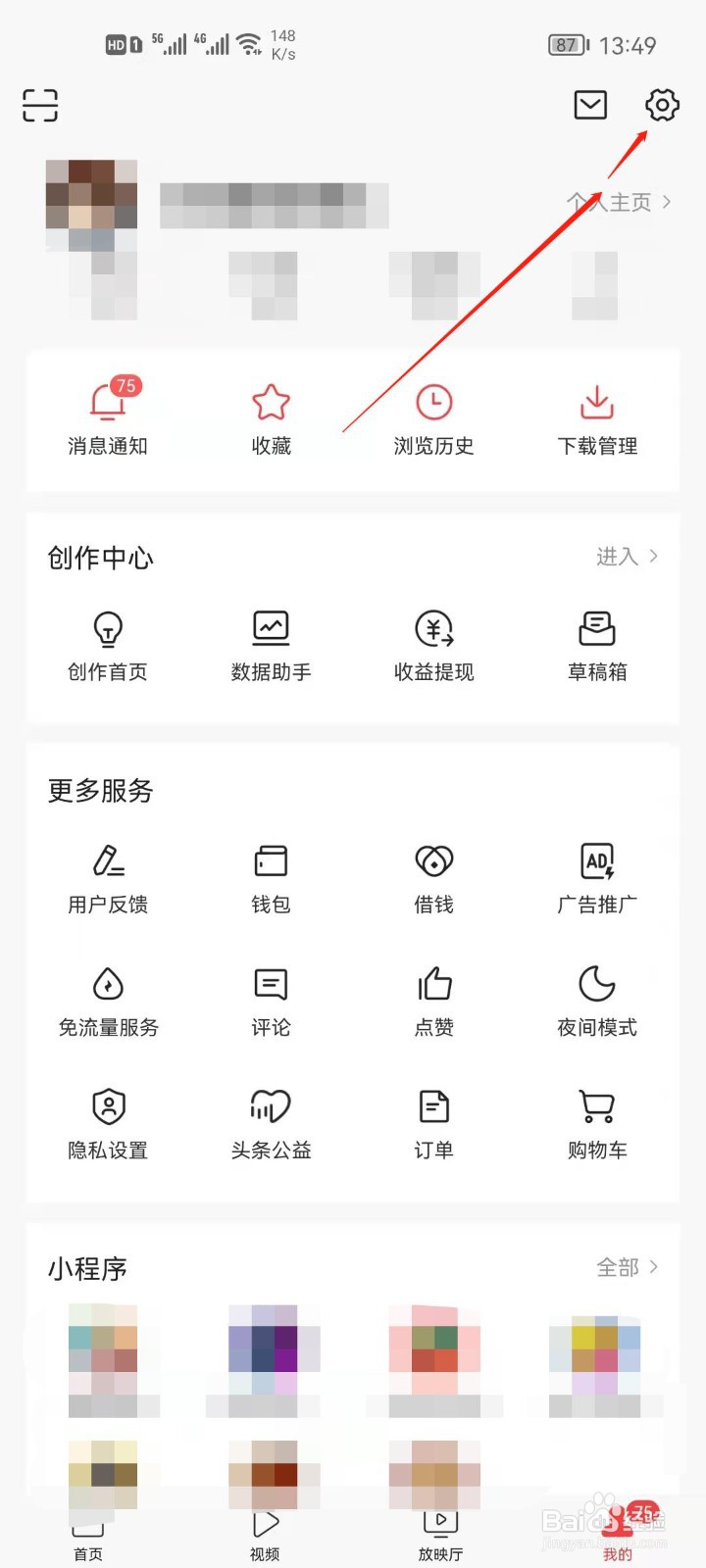This screenshot has height=1568, width=706.
Task: Toggle 免流量服务 free data service
Action: [108, 1000]
